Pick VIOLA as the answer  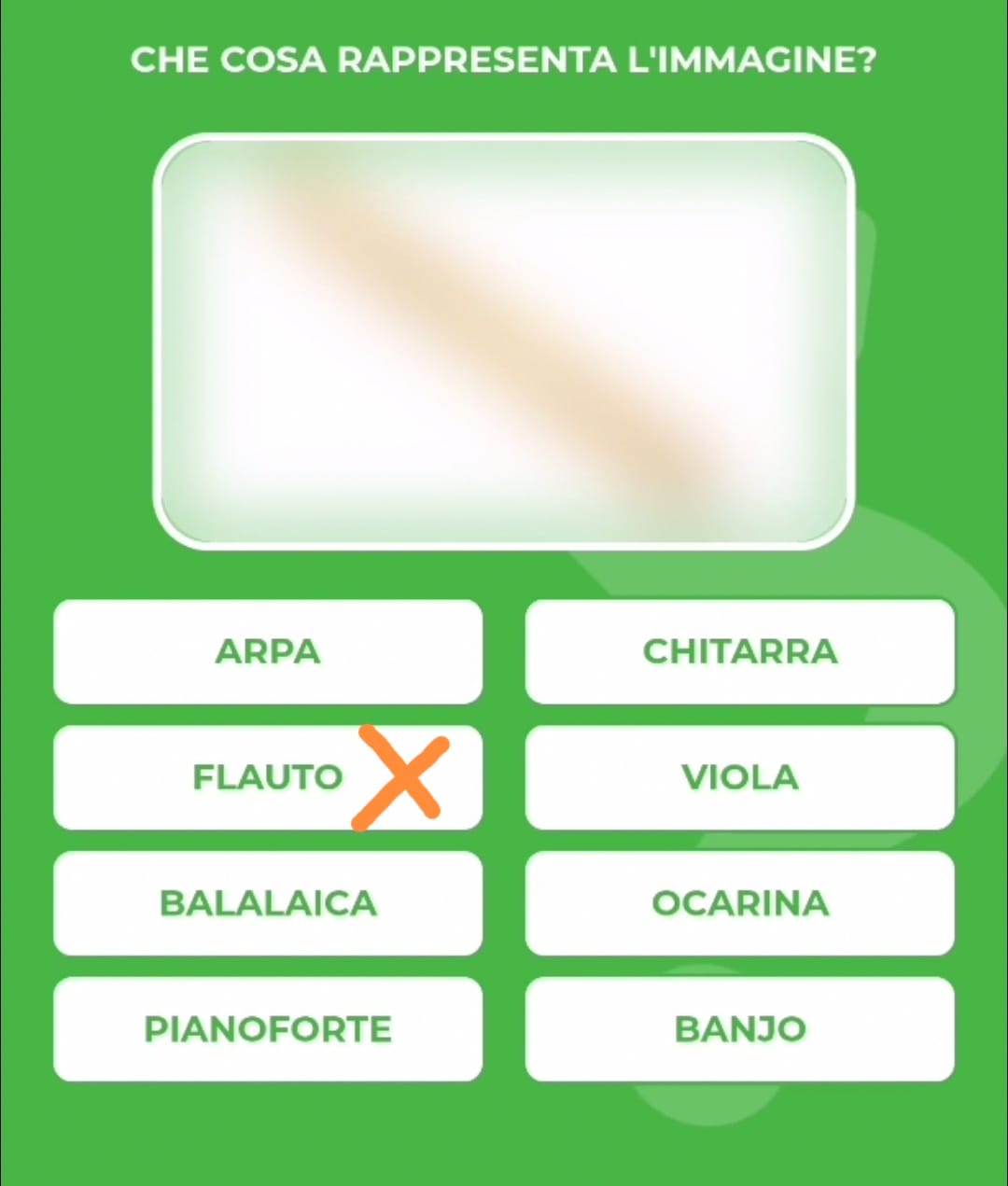pyautogui.click(x=739, y=777)
